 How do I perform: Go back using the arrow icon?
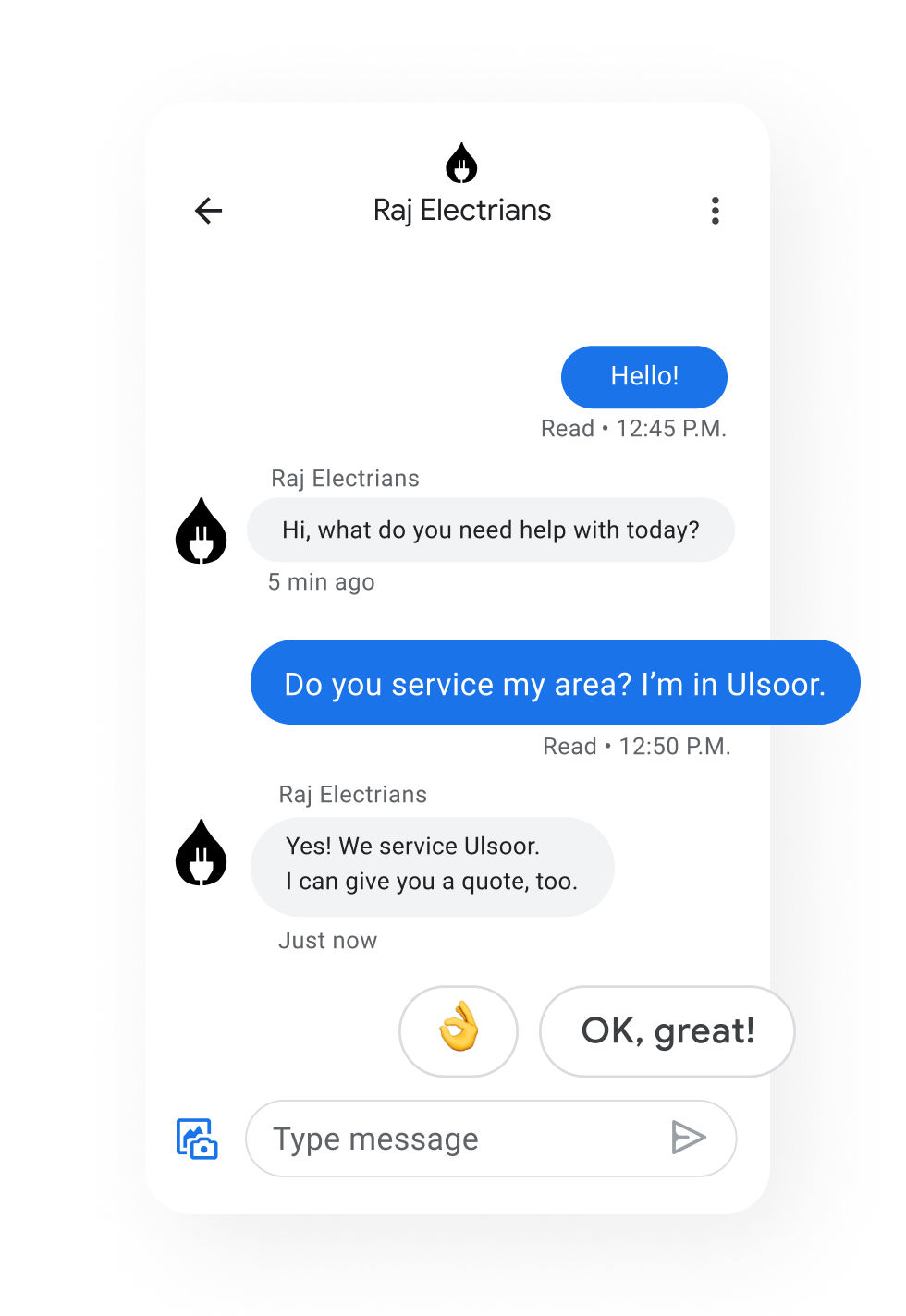(209, 211)
